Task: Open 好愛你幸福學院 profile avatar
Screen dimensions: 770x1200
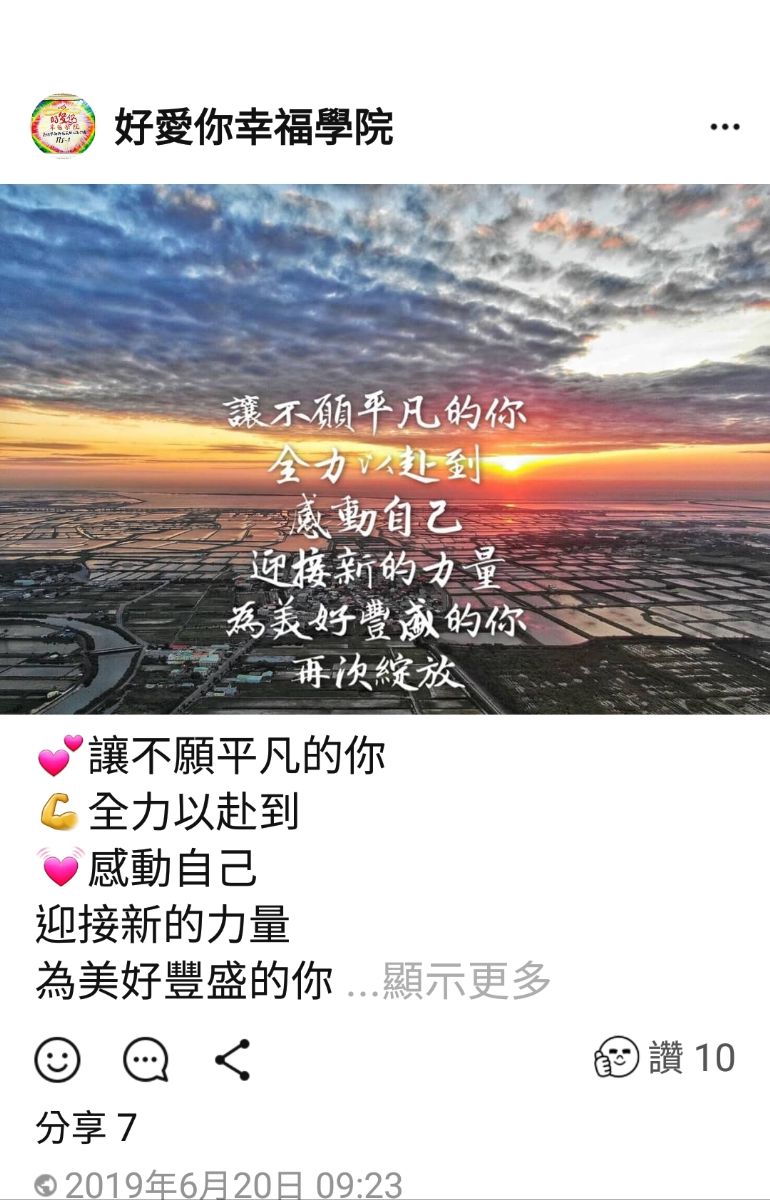Action: (63, 126)
